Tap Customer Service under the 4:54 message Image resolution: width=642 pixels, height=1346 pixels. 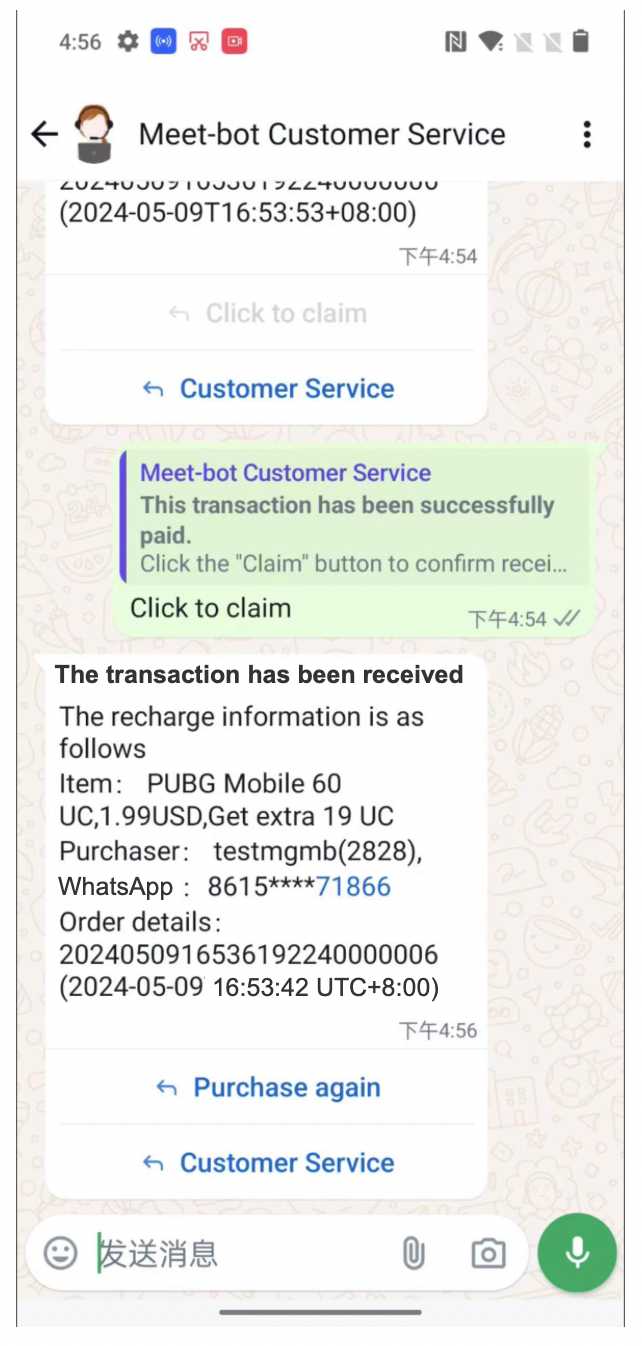pos(267,388)
